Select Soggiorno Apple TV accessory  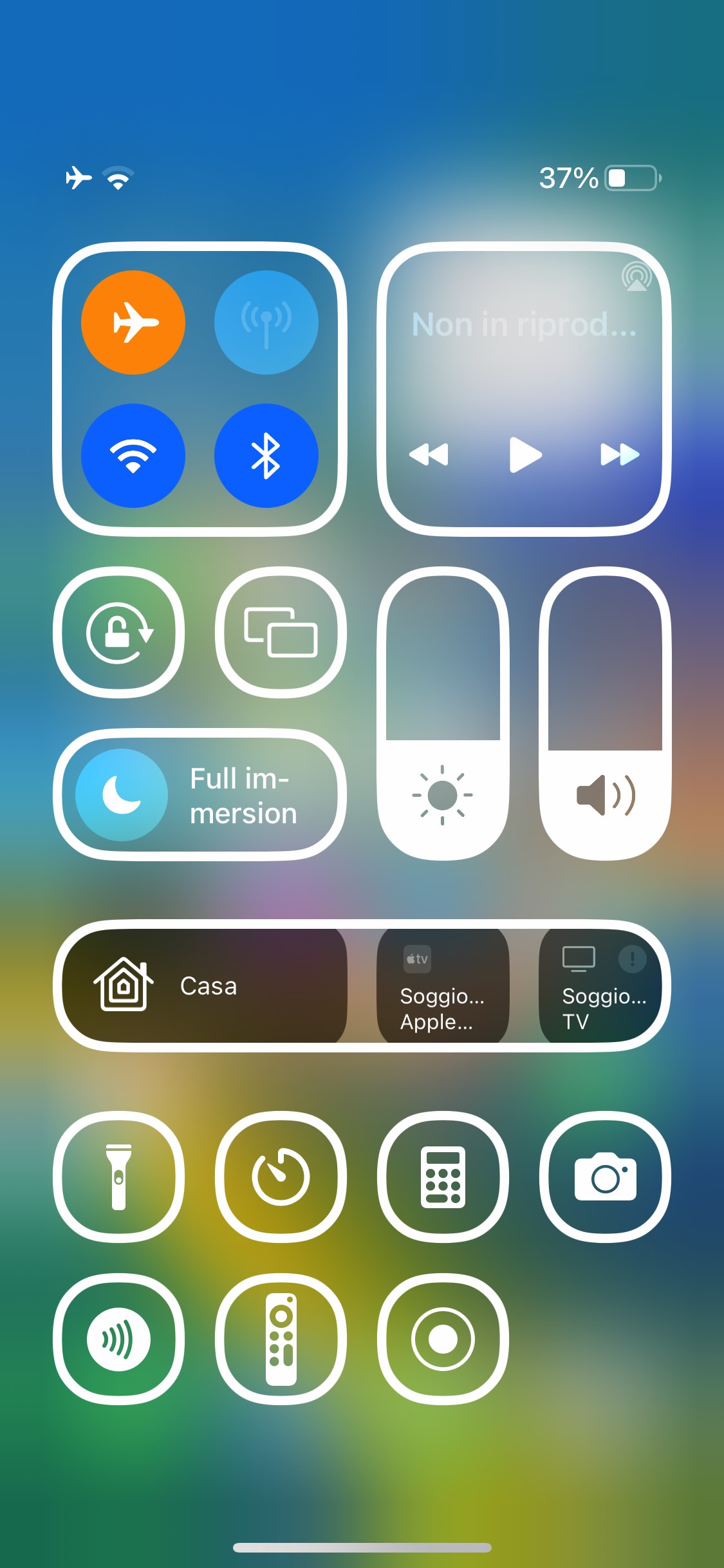[443, 985]
